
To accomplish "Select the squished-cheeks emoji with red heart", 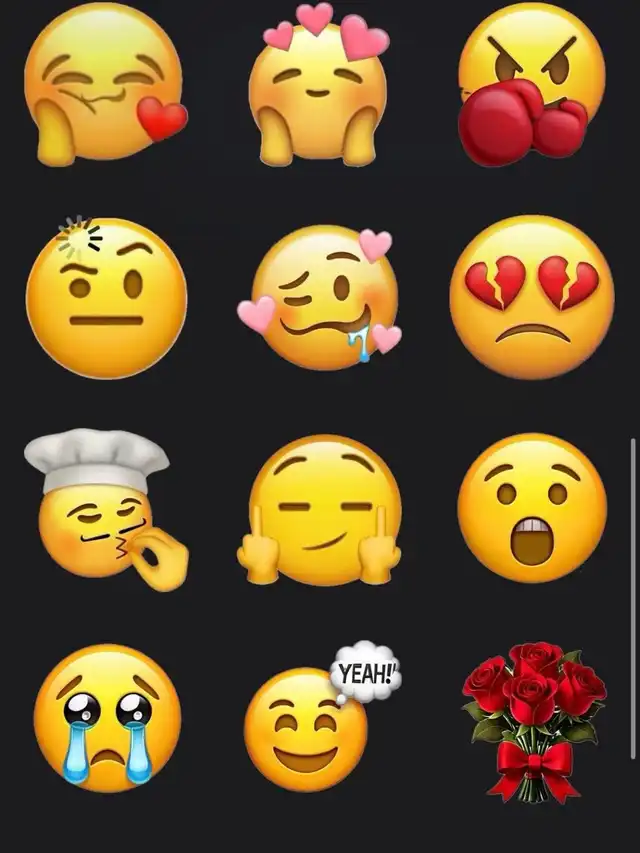I will (x=106, y=84).
